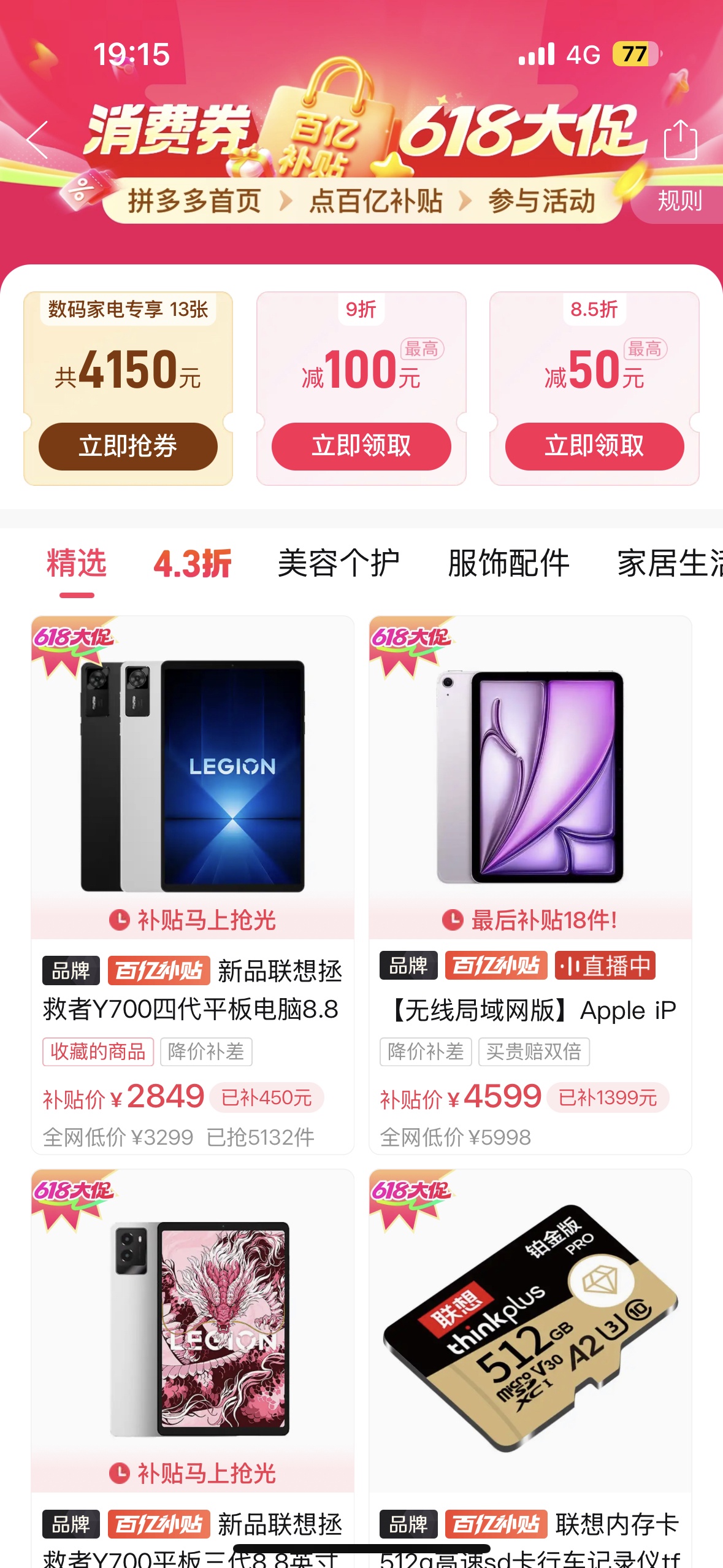This screenshot has width=723, height=1568.
Task: Open the 规则 rules page
Action: pyautogui.click(x=679, y=201)
